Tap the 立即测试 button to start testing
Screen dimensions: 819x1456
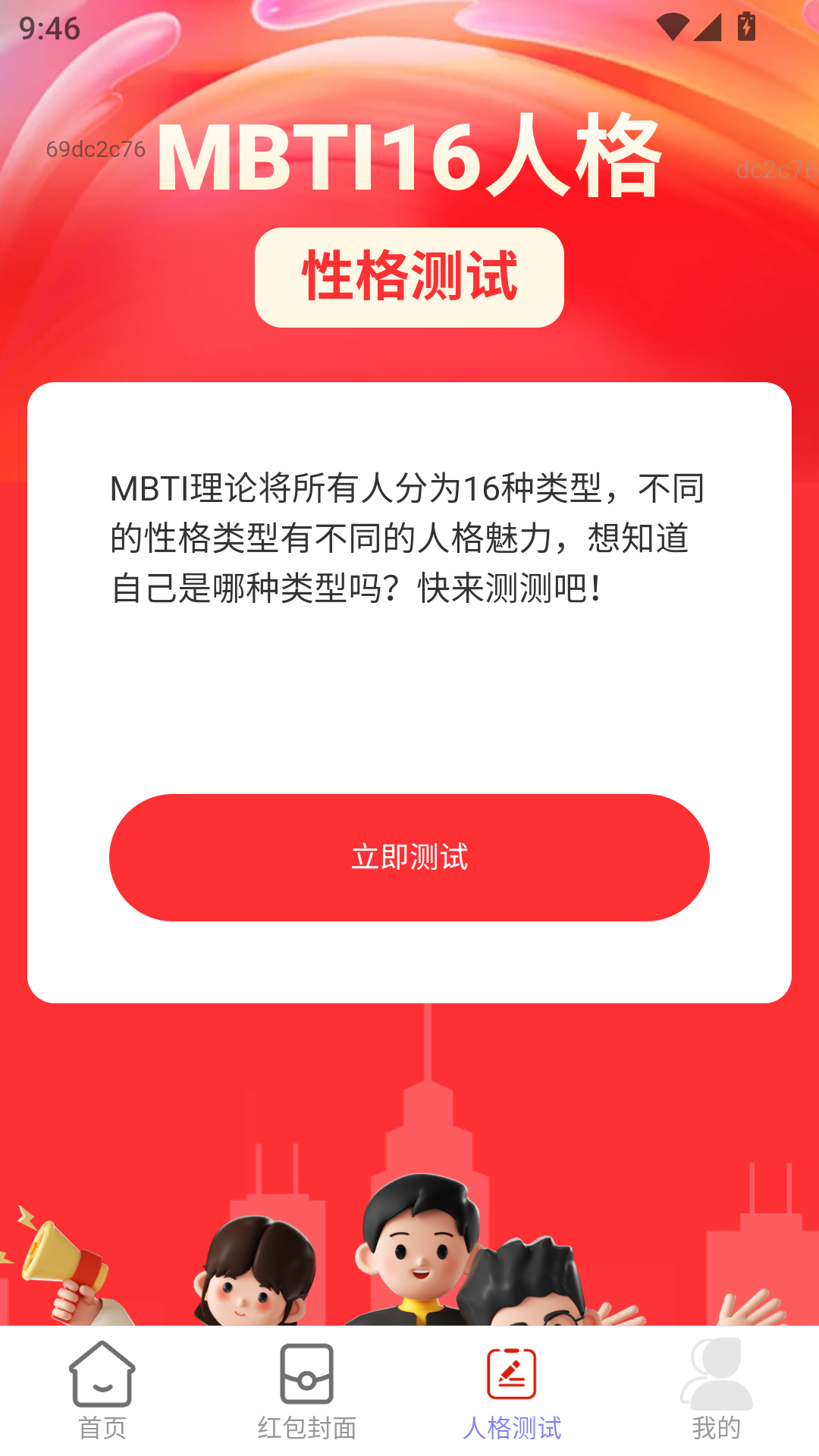tap(409, 857)
